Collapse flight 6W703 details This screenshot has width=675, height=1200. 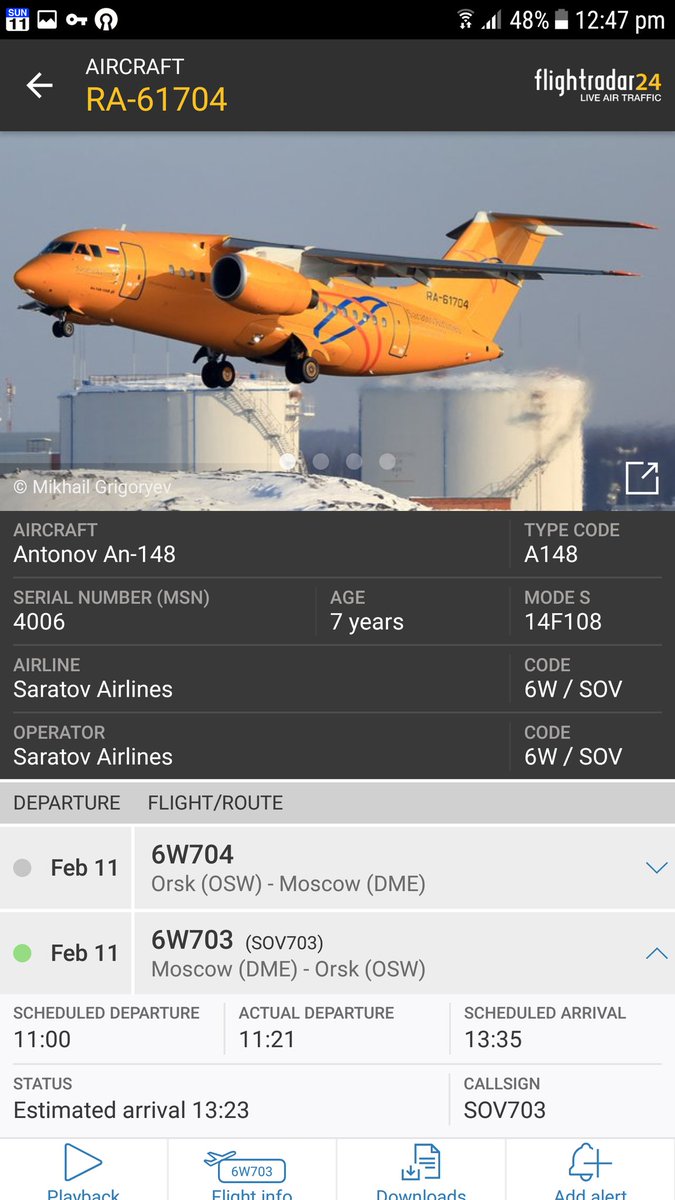[x=656, y=954]
